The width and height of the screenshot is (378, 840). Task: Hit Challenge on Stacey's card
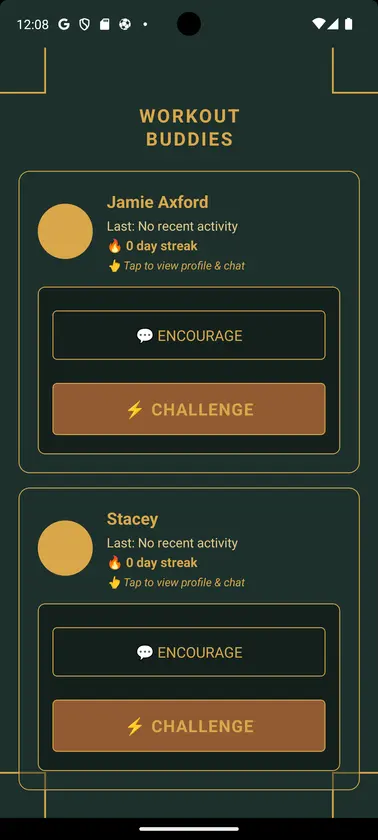click(x=188, y=726)
